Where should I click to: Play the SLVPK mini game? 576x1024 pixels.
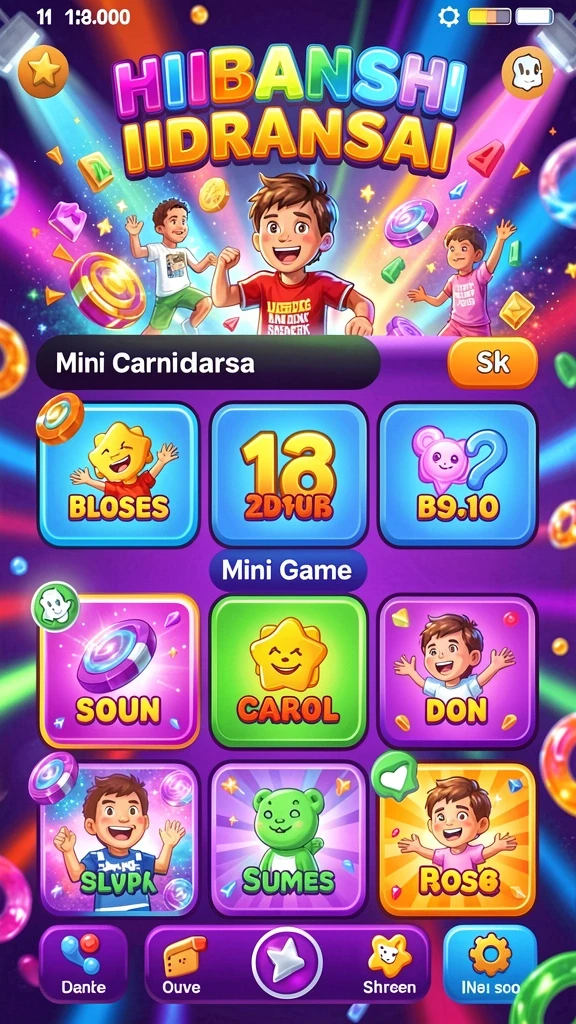(x=120, y=840)
